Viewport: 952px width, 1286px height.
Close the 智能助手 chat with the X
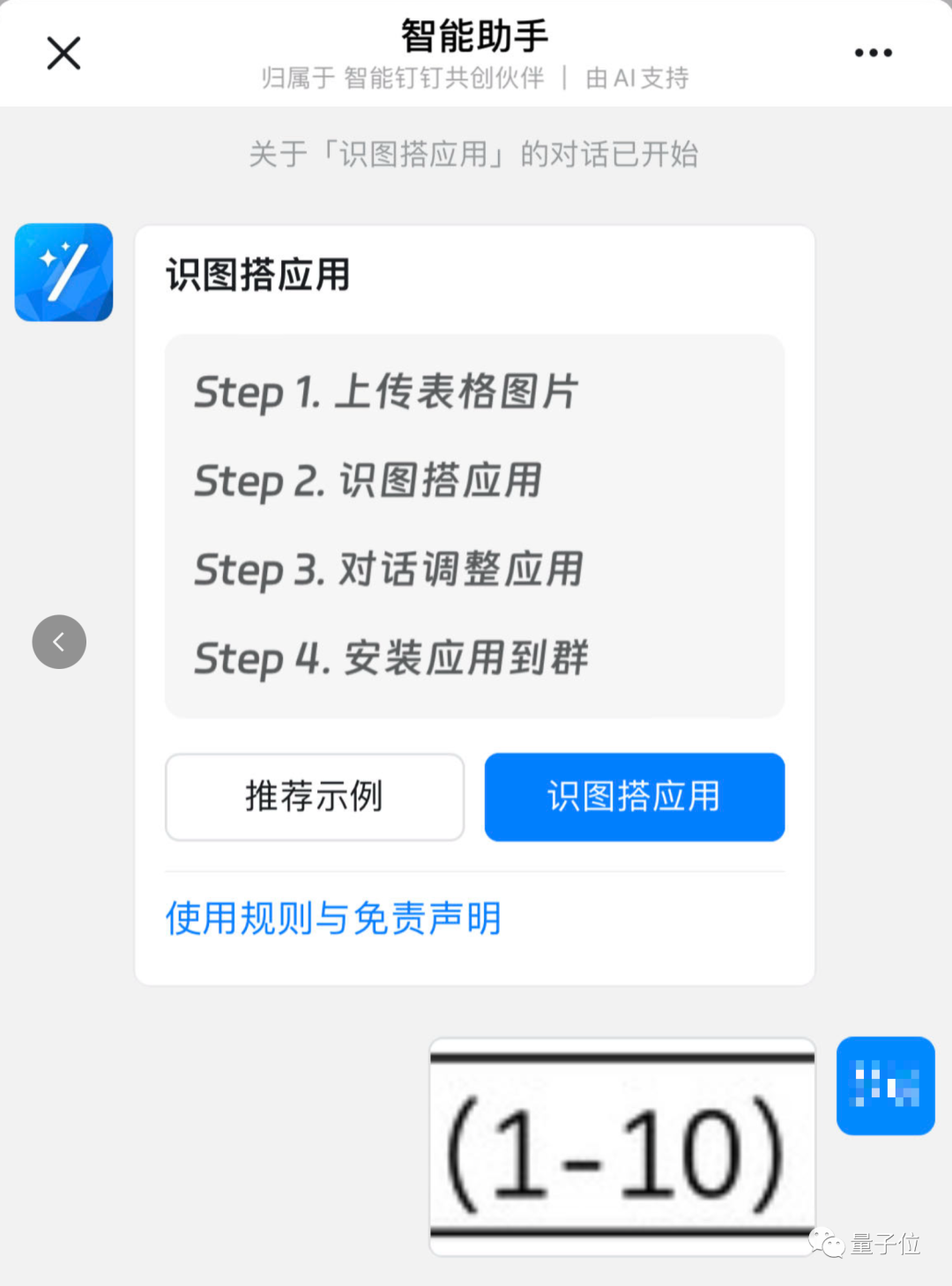point(63,52)
